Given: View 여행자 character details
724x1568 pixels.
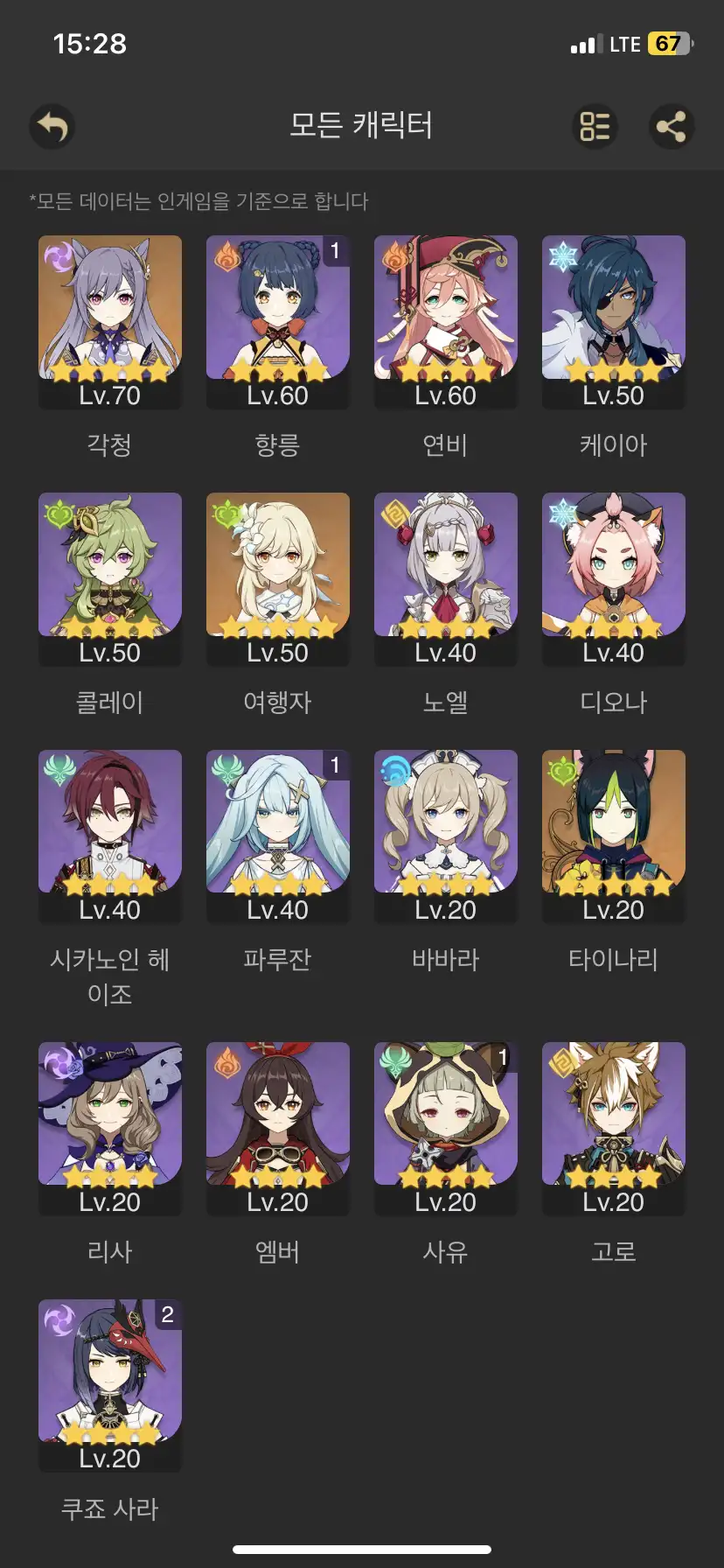Looking at the screenshot, I should 278,577.
